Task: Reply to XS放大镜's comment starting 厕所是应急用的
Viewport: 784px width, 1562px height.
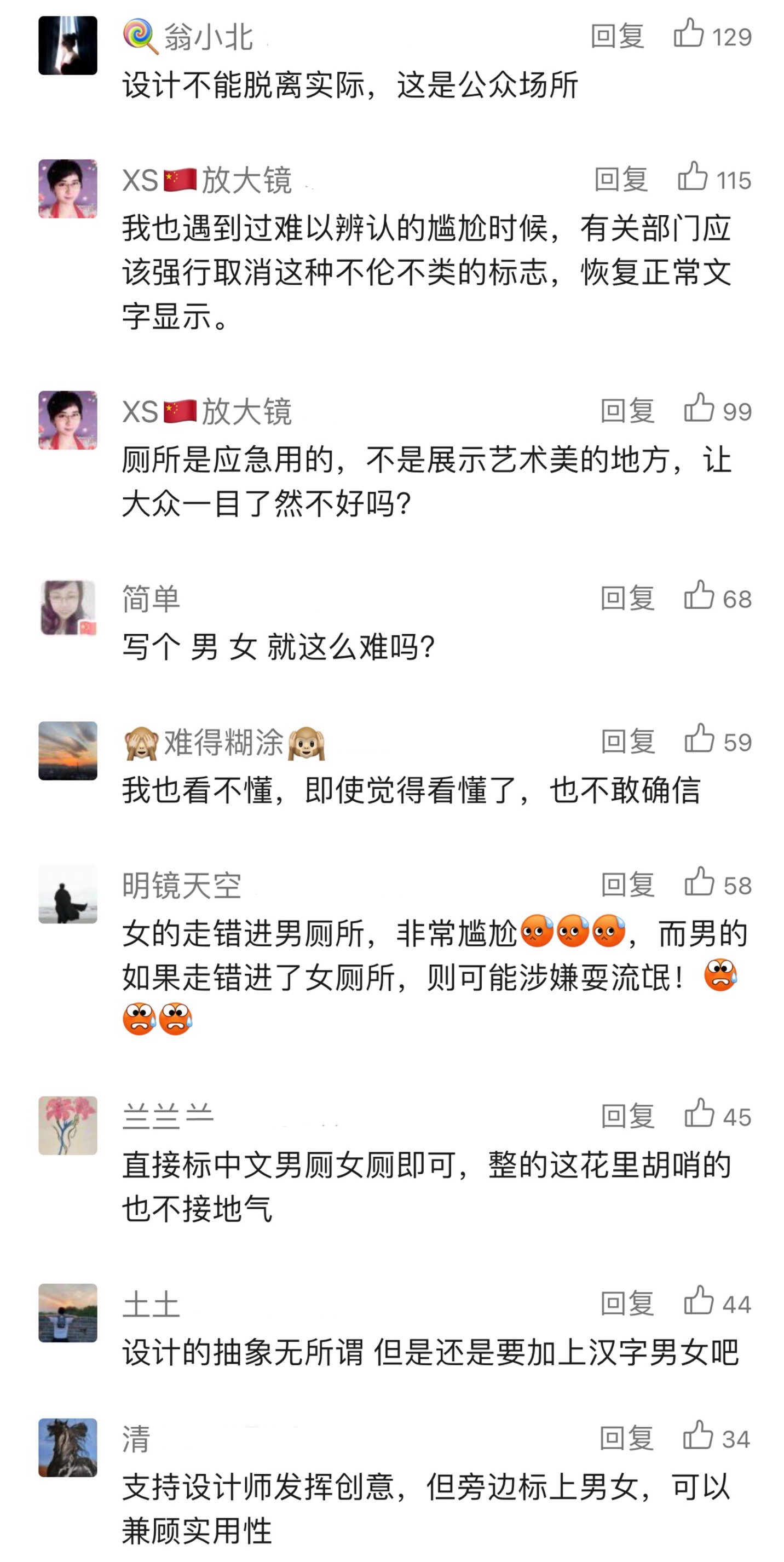Action: pyautogui.click(x=627, y=411)
